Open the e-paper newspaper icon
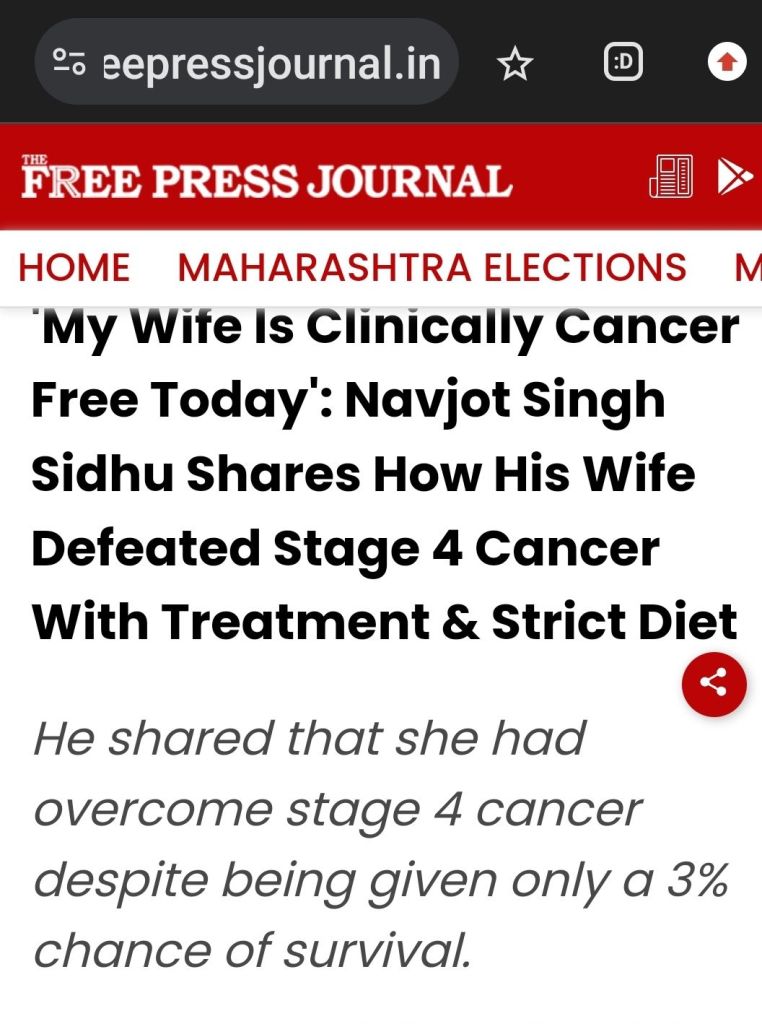Viewport: 762px width, 1024px height. pos(670,177)
